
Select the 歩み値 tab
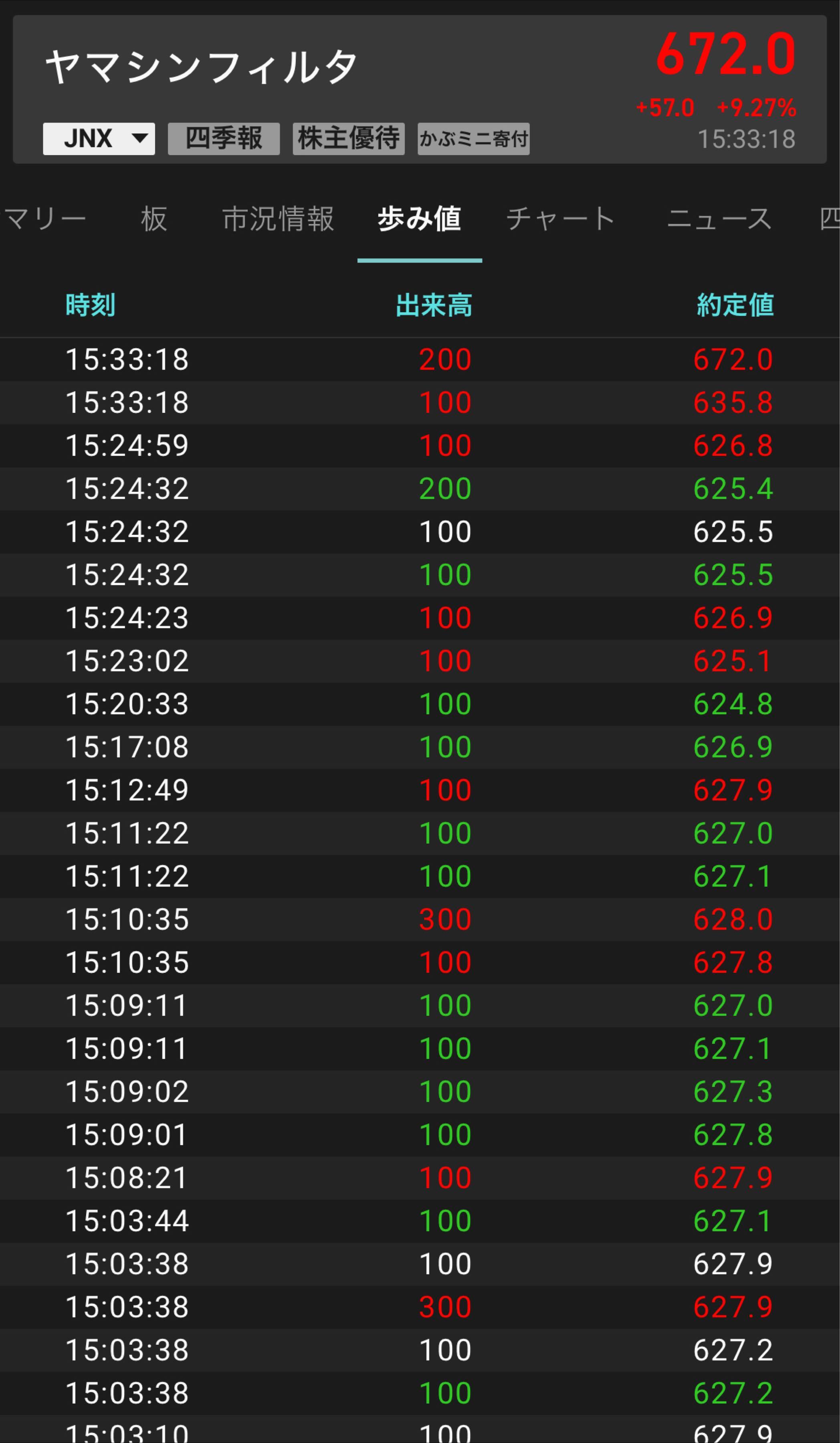click(x=419, y=219)
